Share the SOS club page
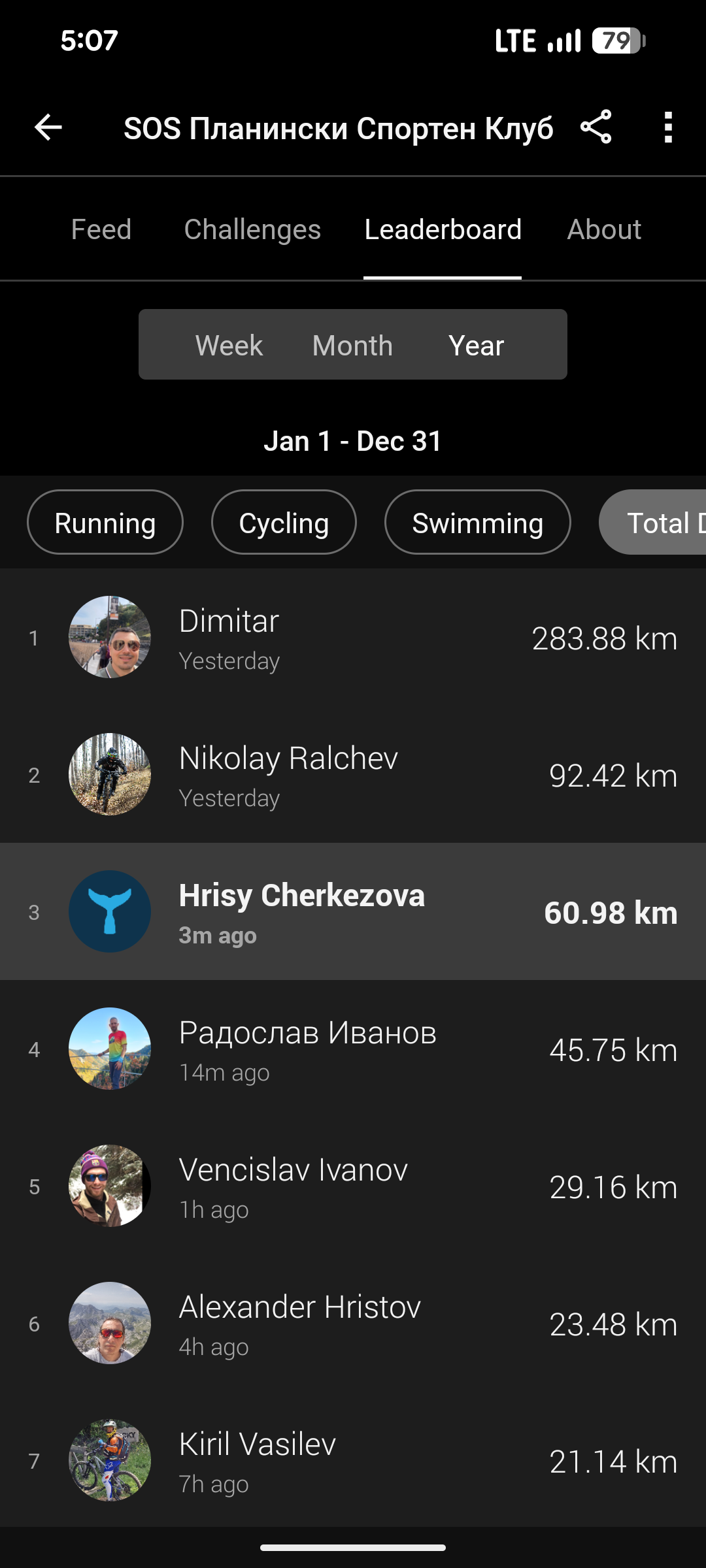Image resolution: width=706 pixels, height=1568 pixels. coord(596,127)
